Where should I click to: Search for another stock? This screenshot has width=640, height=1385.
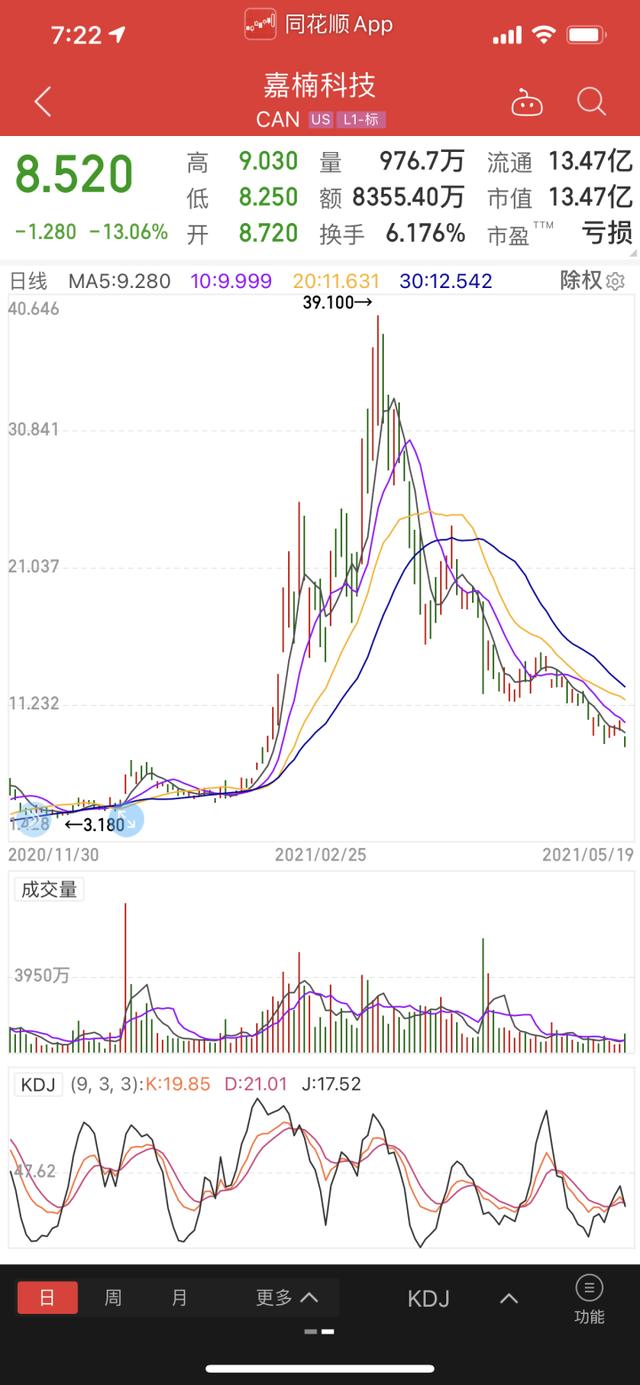[x=592, y=101]
